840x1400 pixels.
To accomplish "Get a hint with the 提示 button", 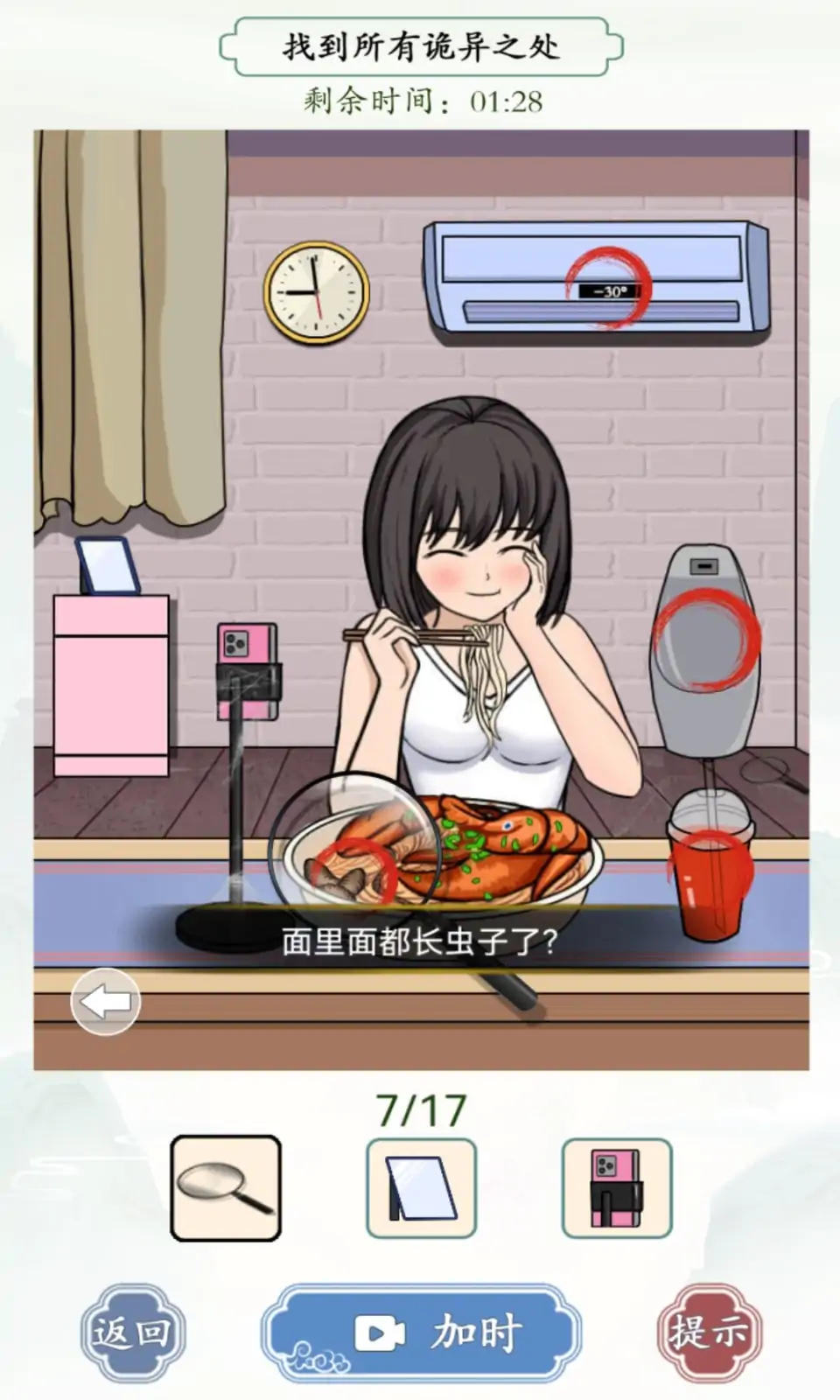I will (x=710, y=1333).
